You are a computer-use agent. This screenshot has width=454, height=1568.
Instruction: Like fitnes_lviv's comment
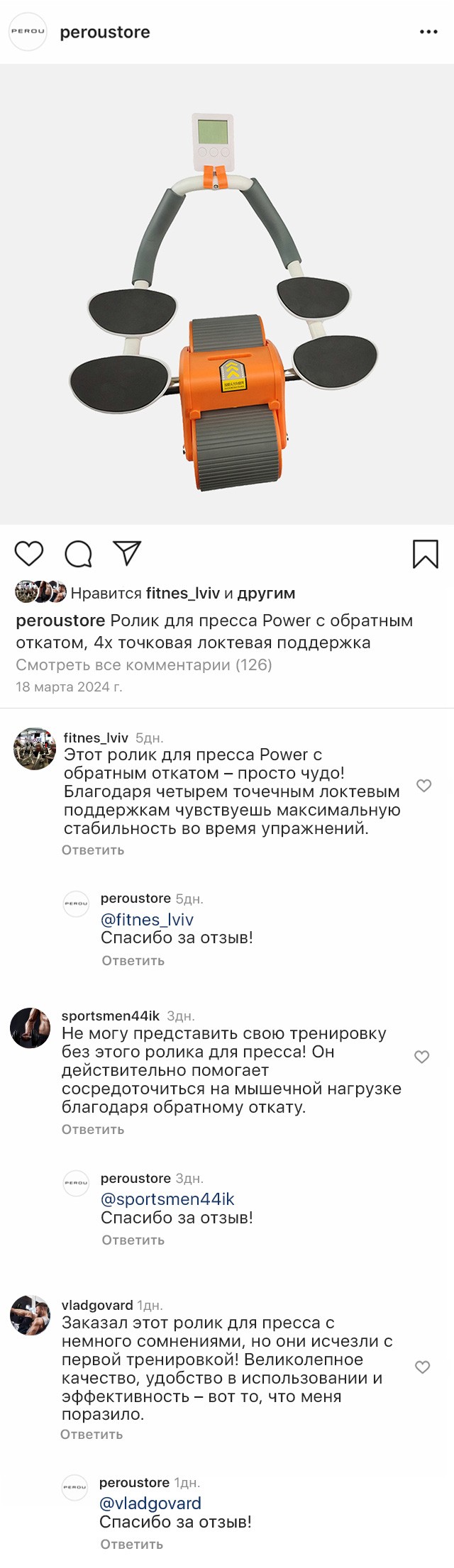423,786
